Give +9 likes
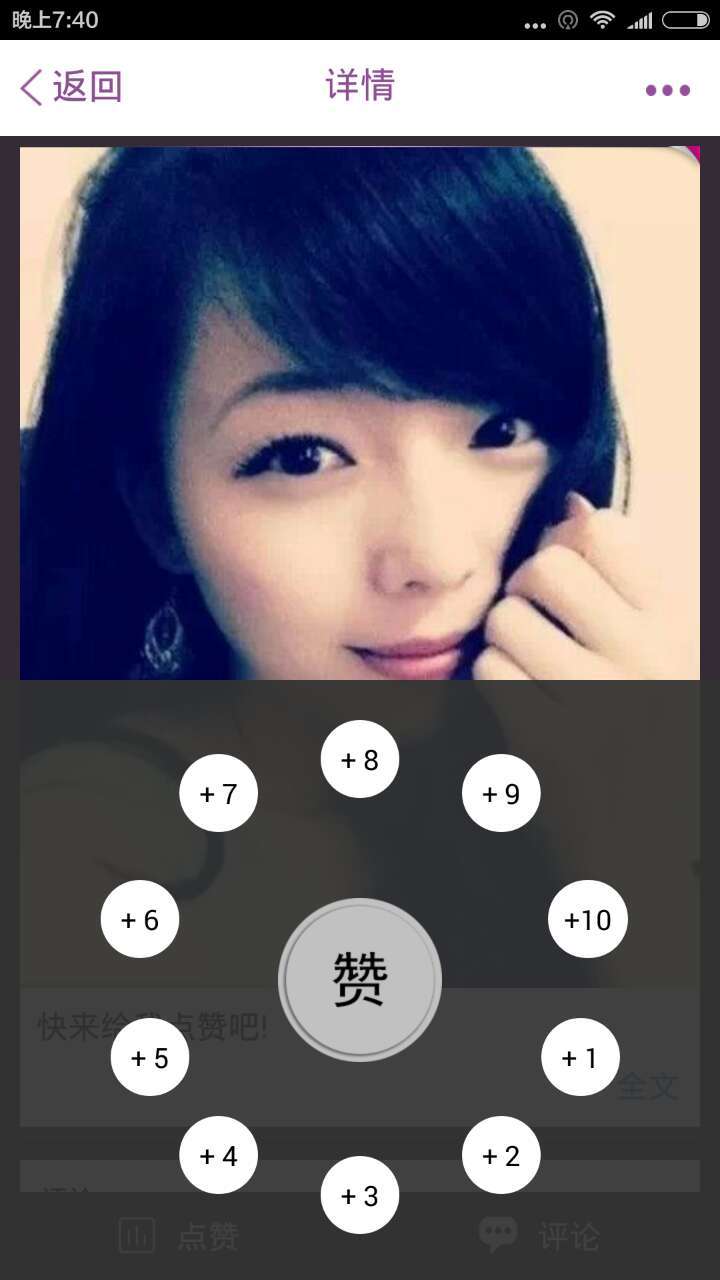The image size is (720, 1280). tap(501, 793)
